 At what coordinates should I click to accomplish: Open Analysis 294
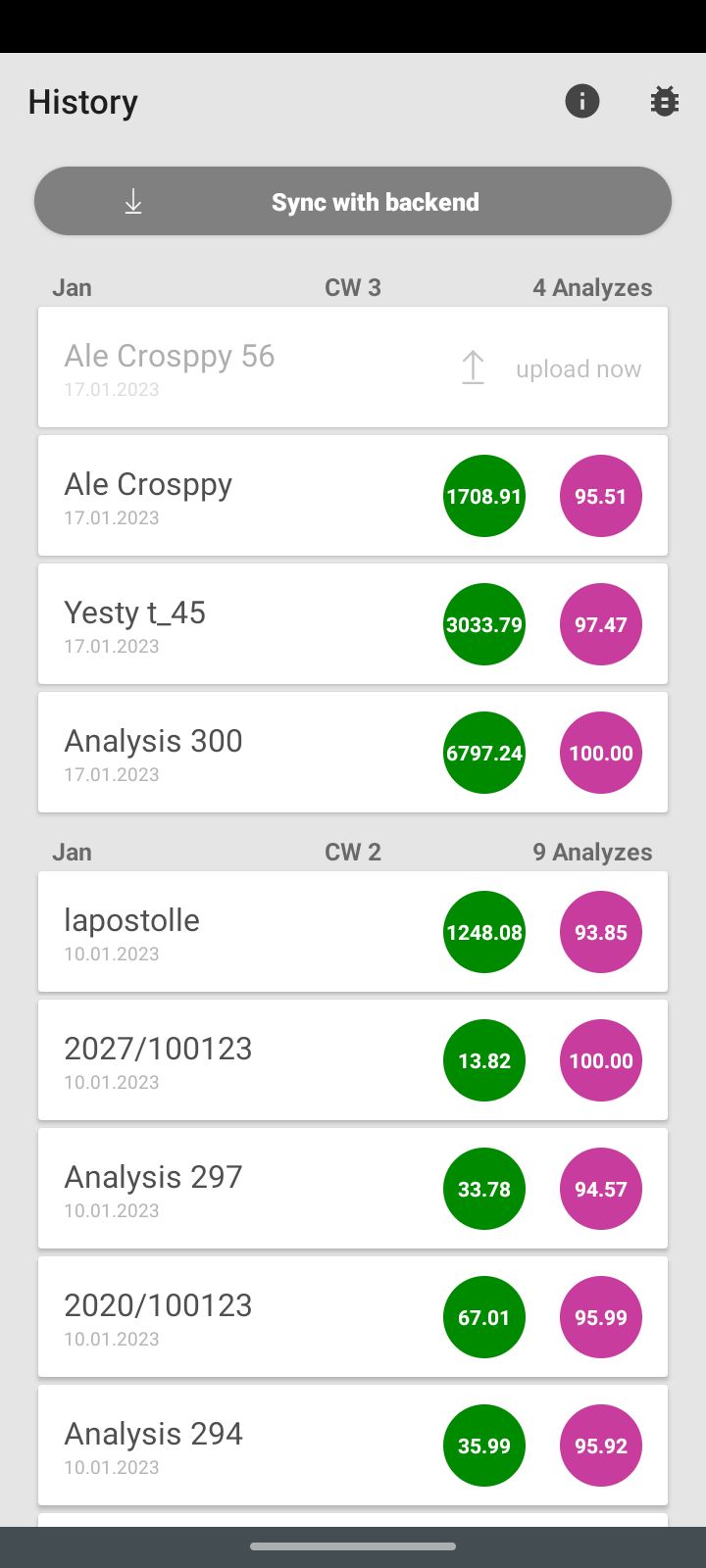click(353, 1445)
